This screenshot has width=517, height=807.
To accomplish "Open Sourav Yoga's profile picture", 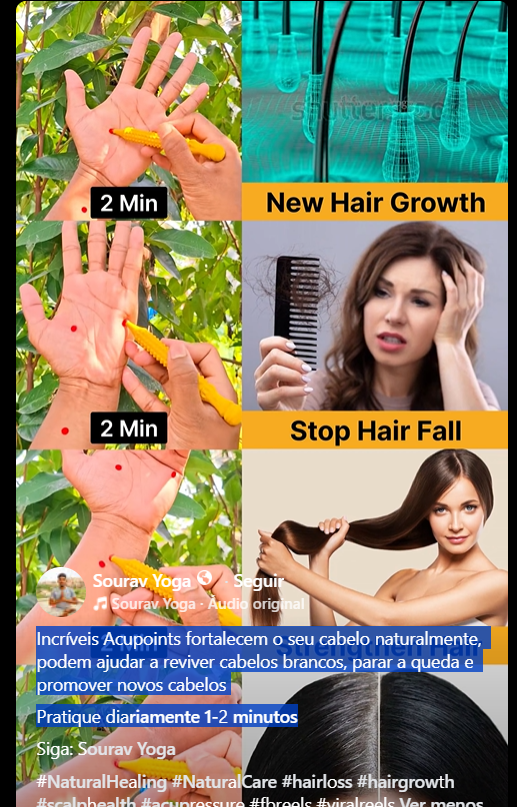I will point(61,592).
